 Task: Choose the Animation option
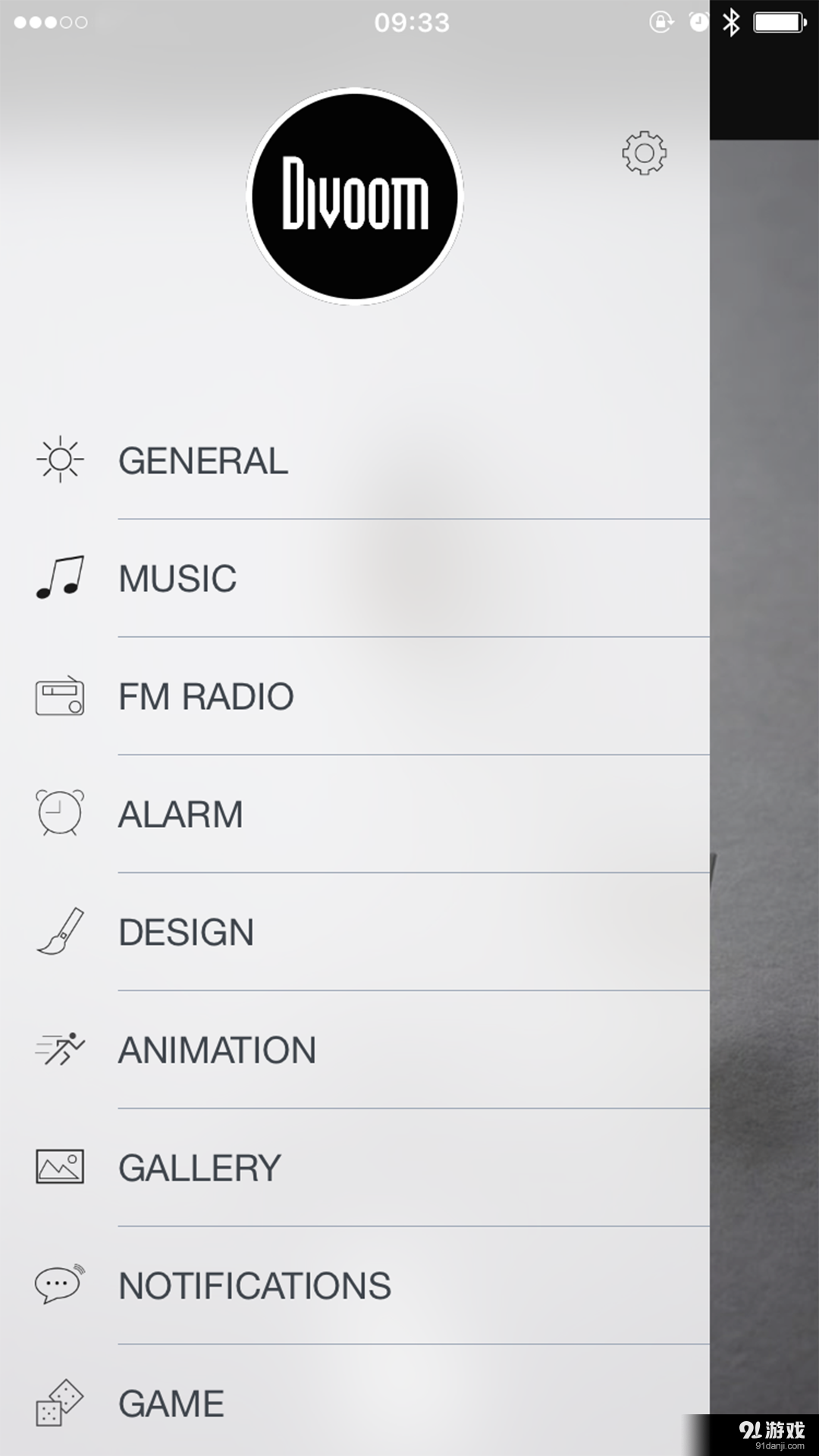(x=217, y=1050)
